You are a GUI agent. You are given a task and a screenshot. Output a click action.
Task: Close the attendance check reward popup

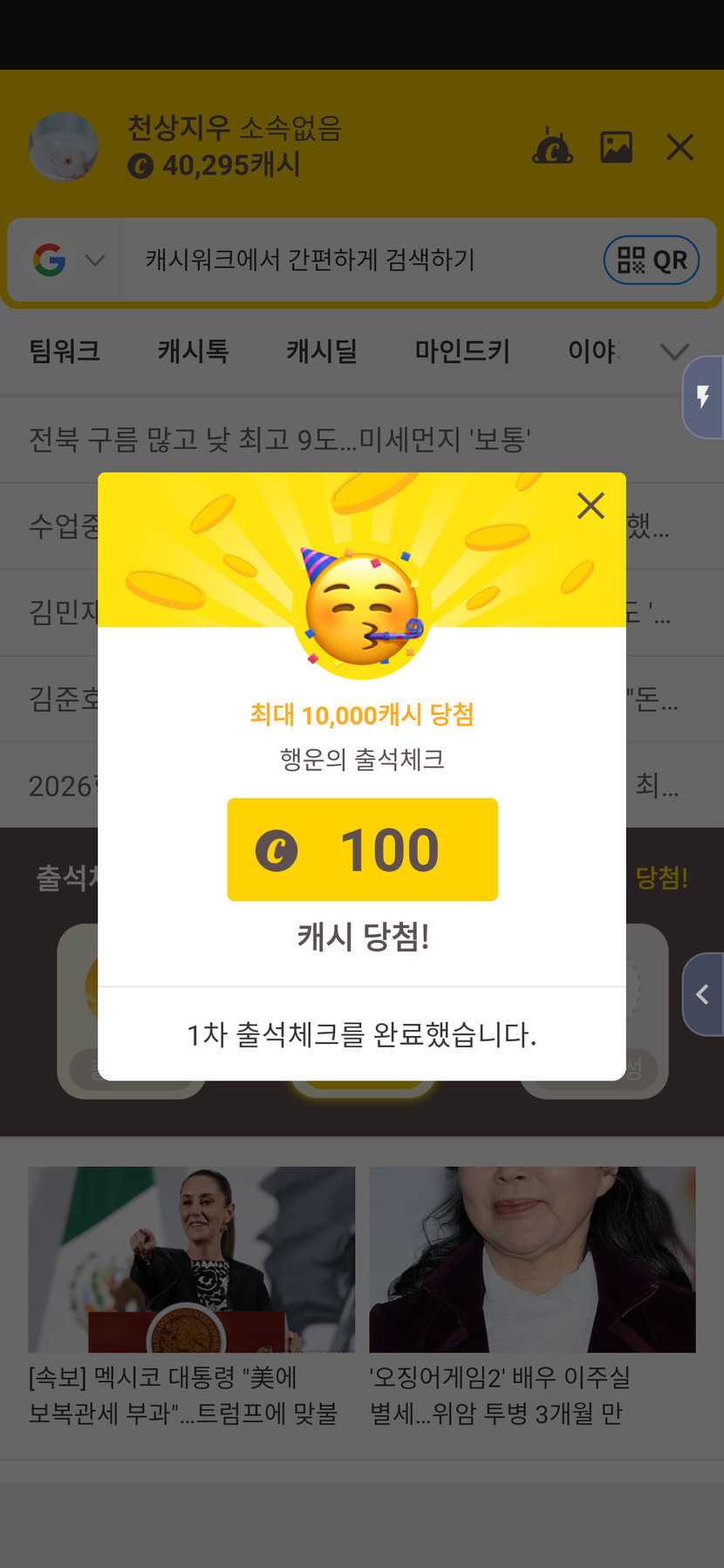591,506
